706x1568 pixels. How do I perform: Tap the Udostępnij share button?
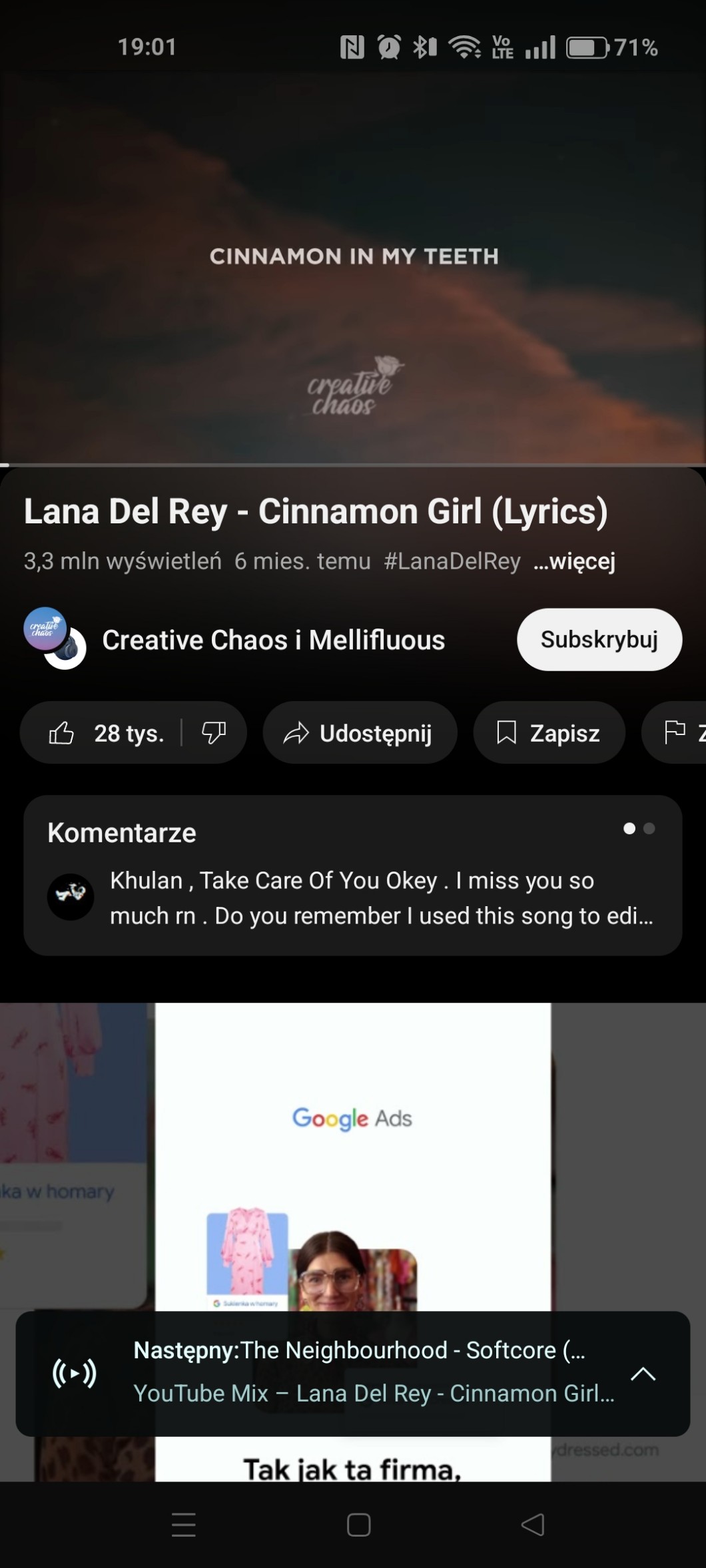coord(360,733)
